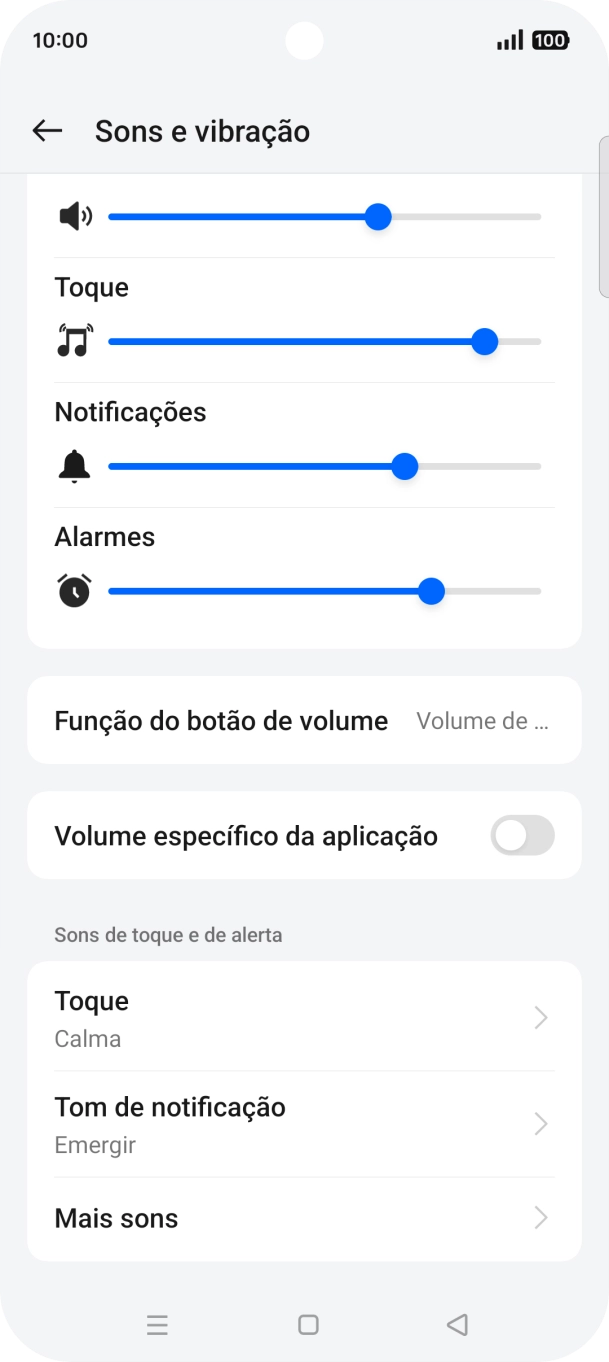Open the recent apps menu
Screen dimensions: 609x1362
pos(157,1325)
